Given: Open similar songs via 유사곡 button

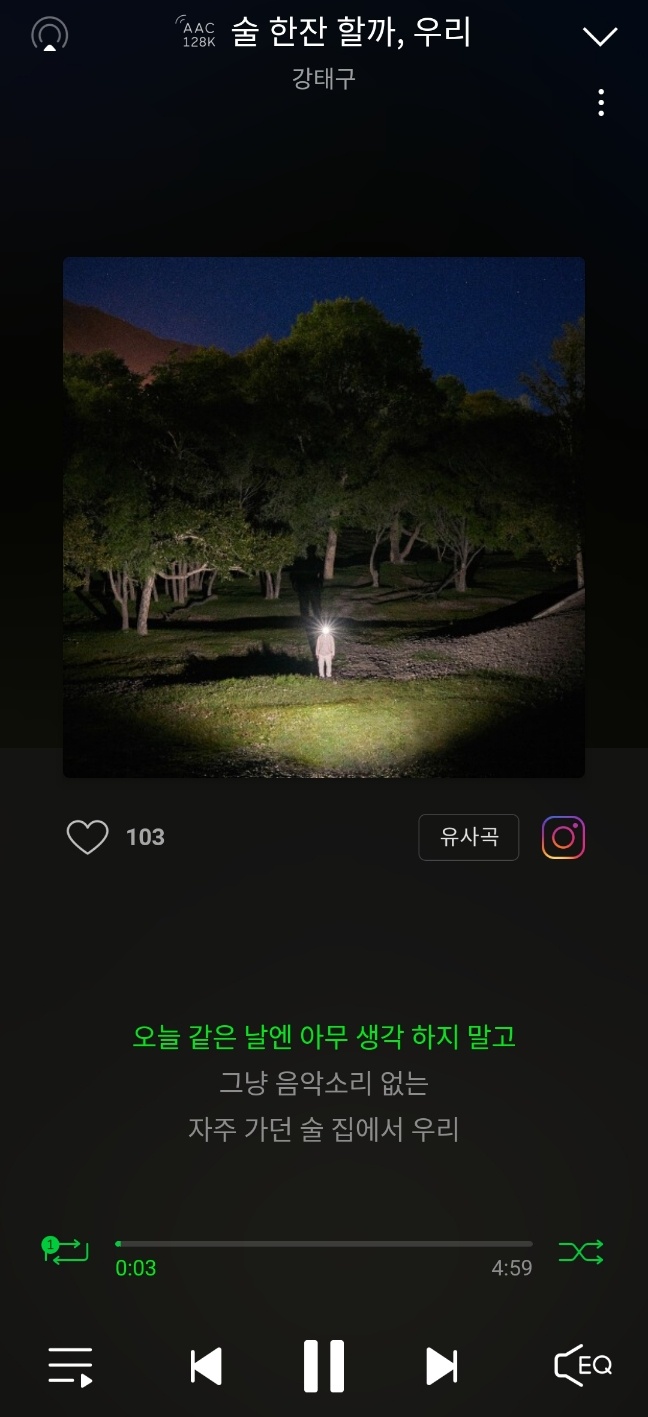Looking at the screenshot, I should [x=468, y=837].
